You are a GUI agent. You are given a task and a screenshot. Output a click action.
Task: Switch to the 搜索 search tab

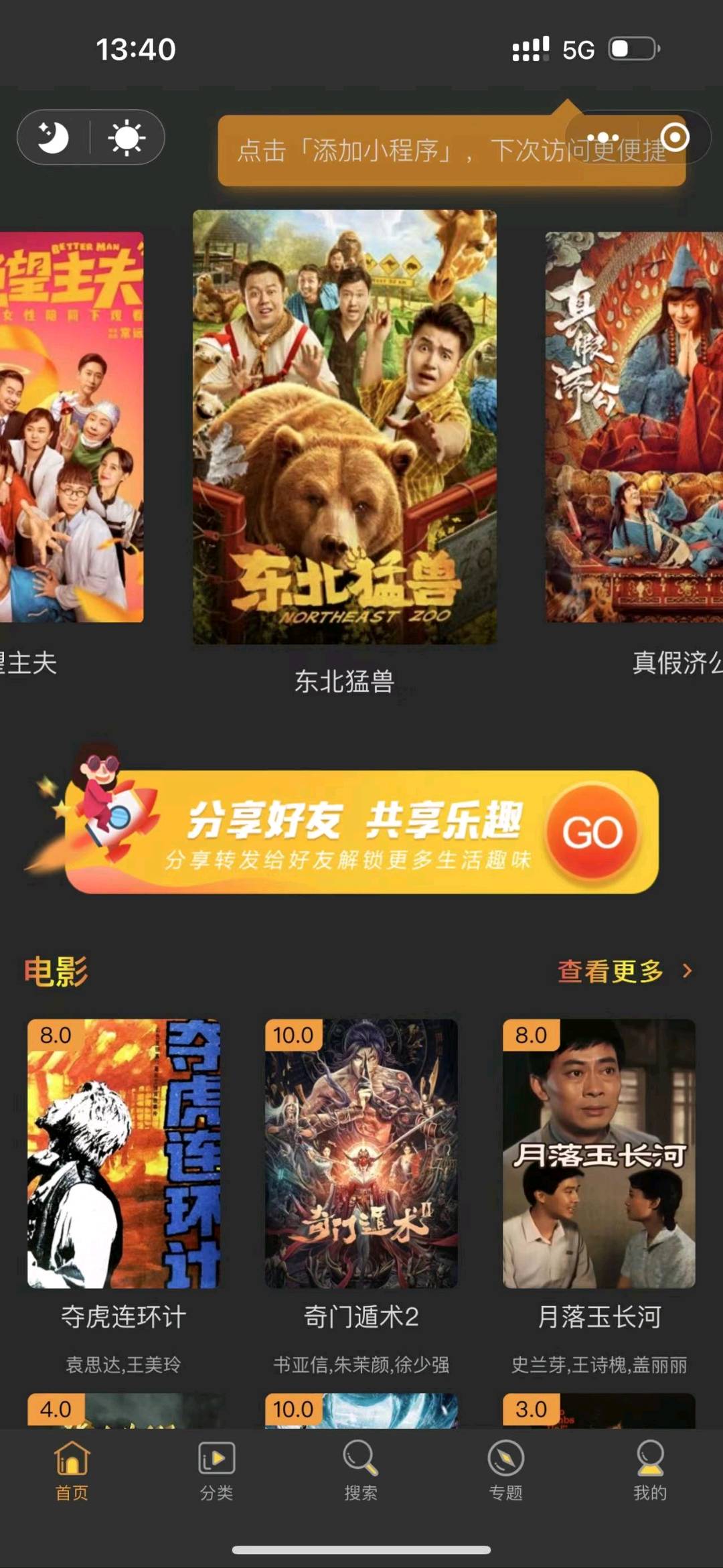pyautogui.click(x=361, y=1471)
